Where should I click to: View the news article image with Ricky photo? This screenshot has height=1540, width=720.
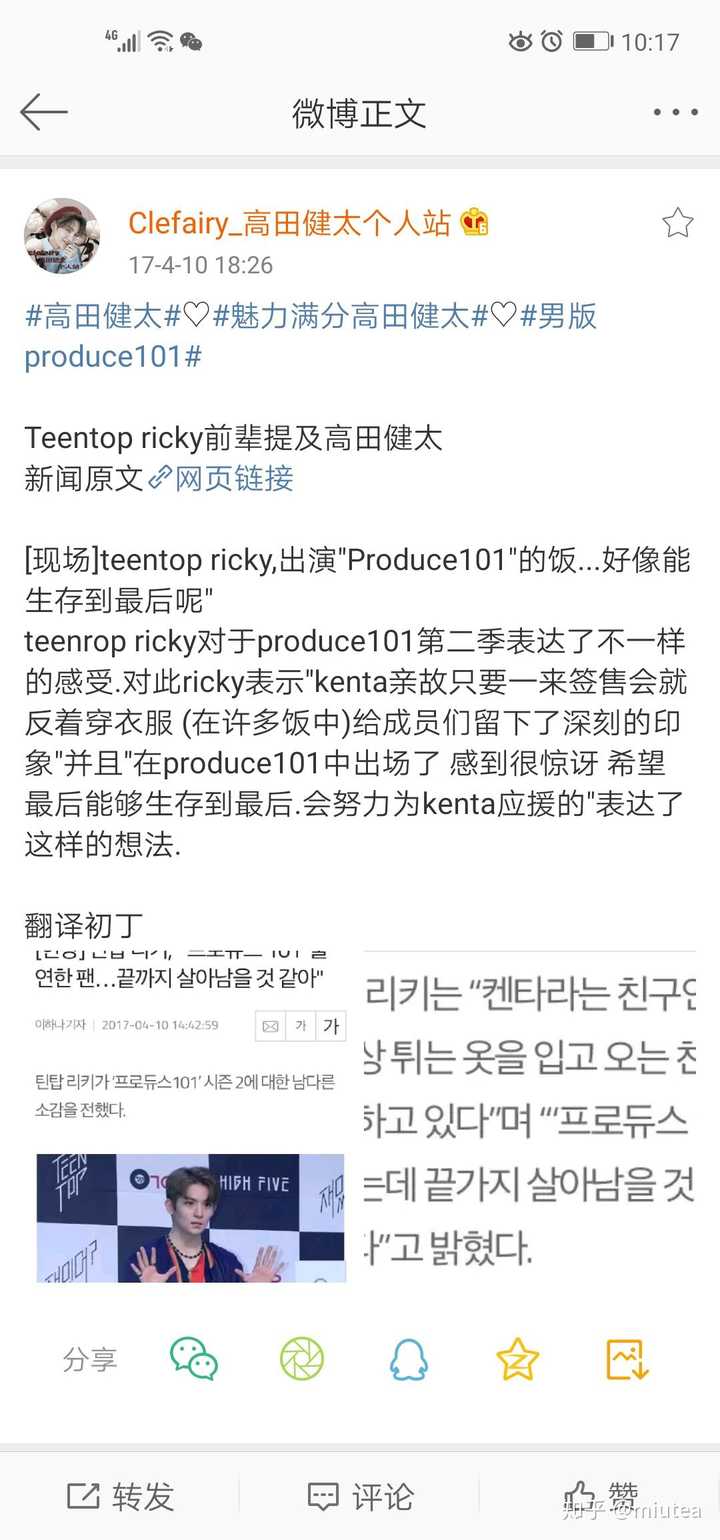pyautogui.click(x=190, y=1117)
